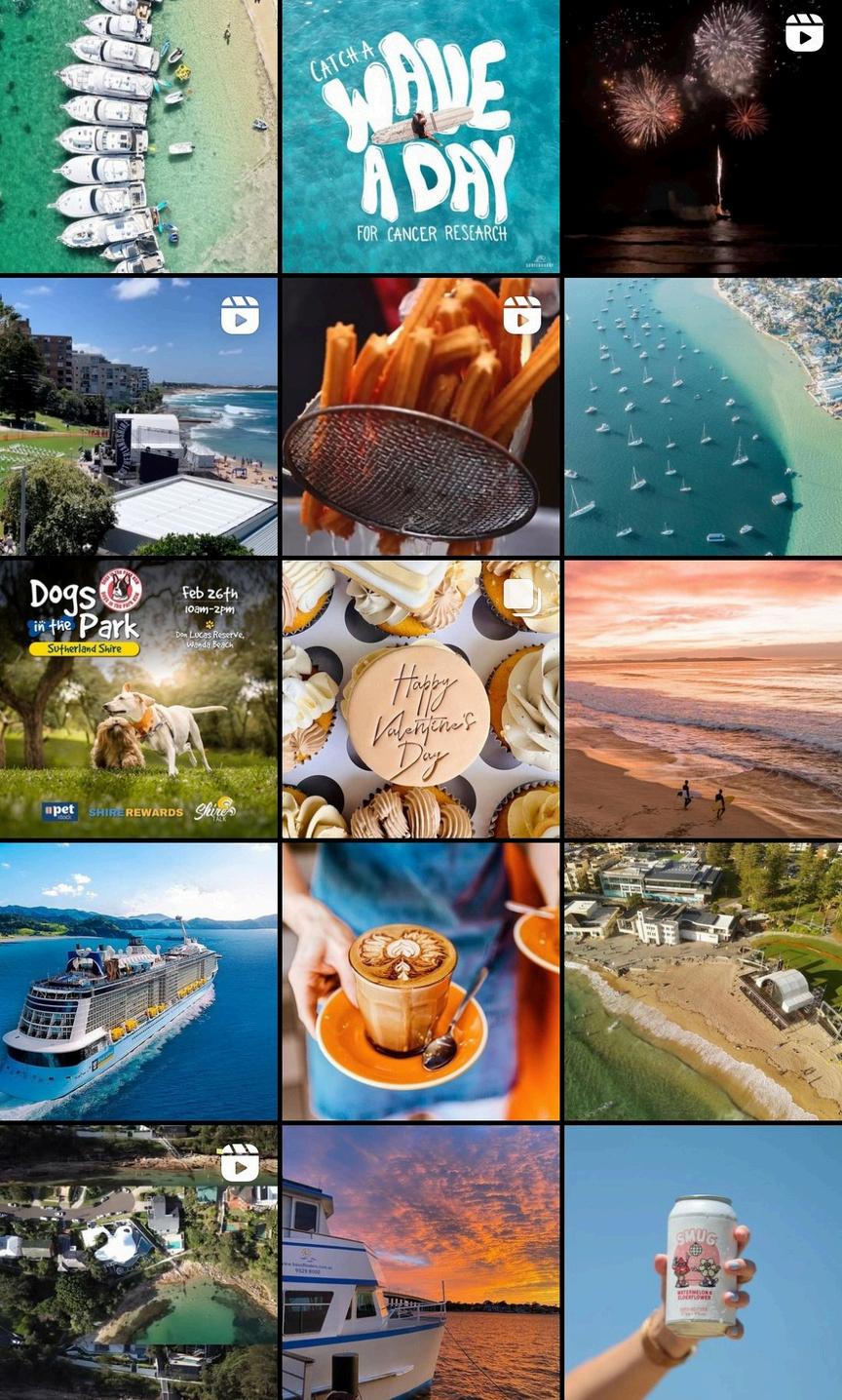
Task: Play the fireworks reel
Action: (703, 136)
